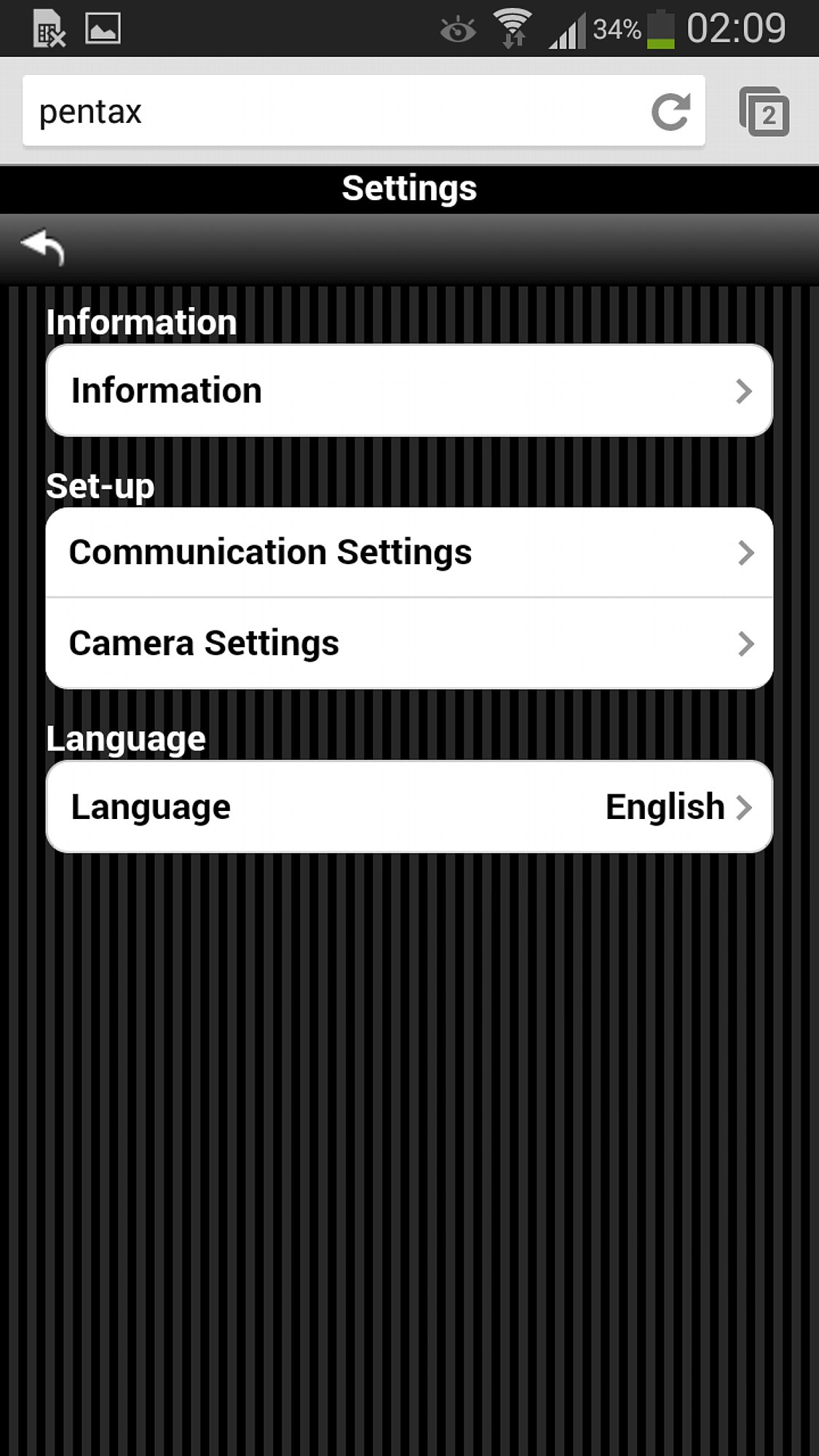Image resolution: width=819 pixels, height=1456 pixels.
Task: Change the Language from English
Action: 409,807
